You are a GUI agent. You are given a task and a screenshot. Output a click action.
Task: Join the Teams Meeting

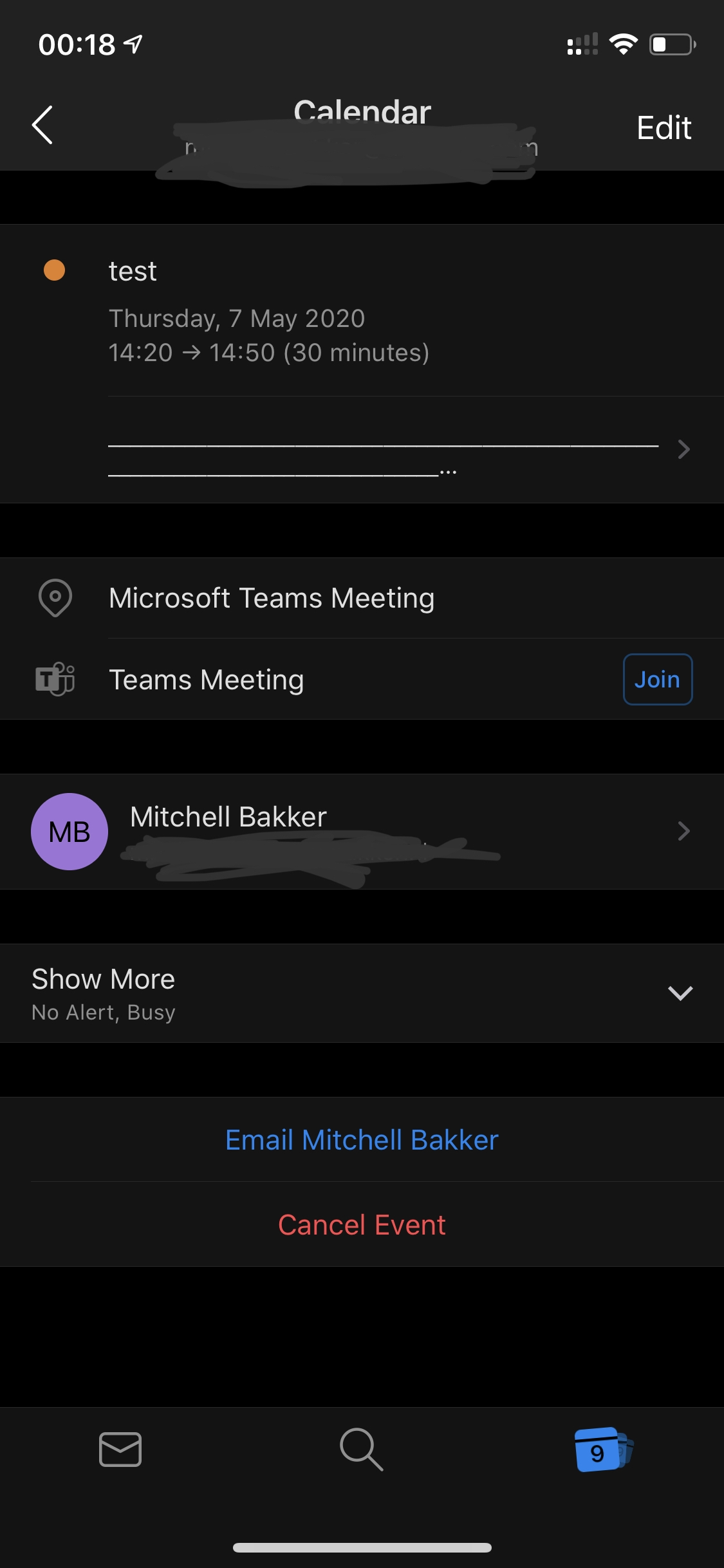pyautogui.click(x=657, y=679)
